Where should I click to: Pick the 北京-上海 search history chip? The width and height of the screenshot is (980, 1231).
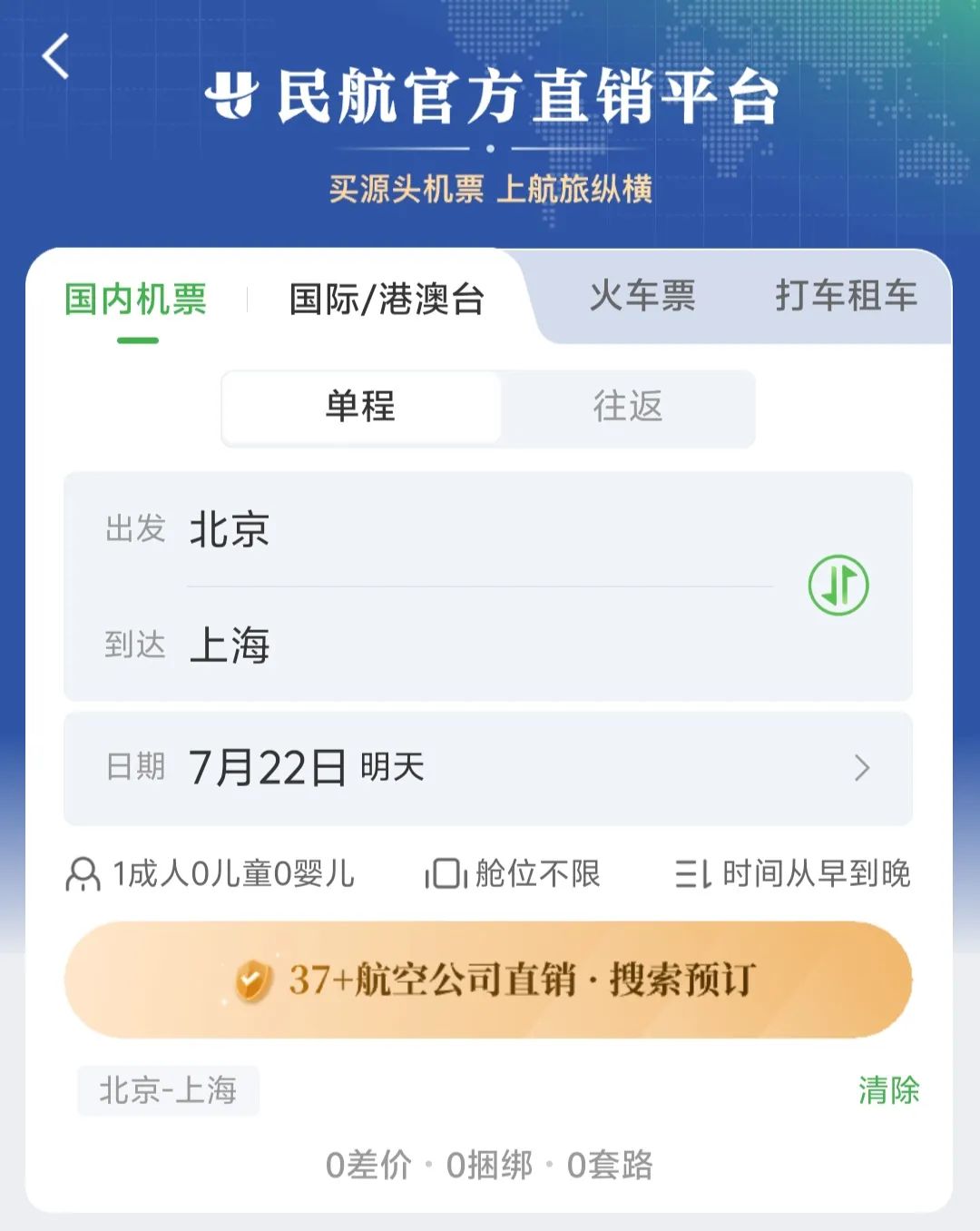pyautogui.click(x=169, y=1090)
